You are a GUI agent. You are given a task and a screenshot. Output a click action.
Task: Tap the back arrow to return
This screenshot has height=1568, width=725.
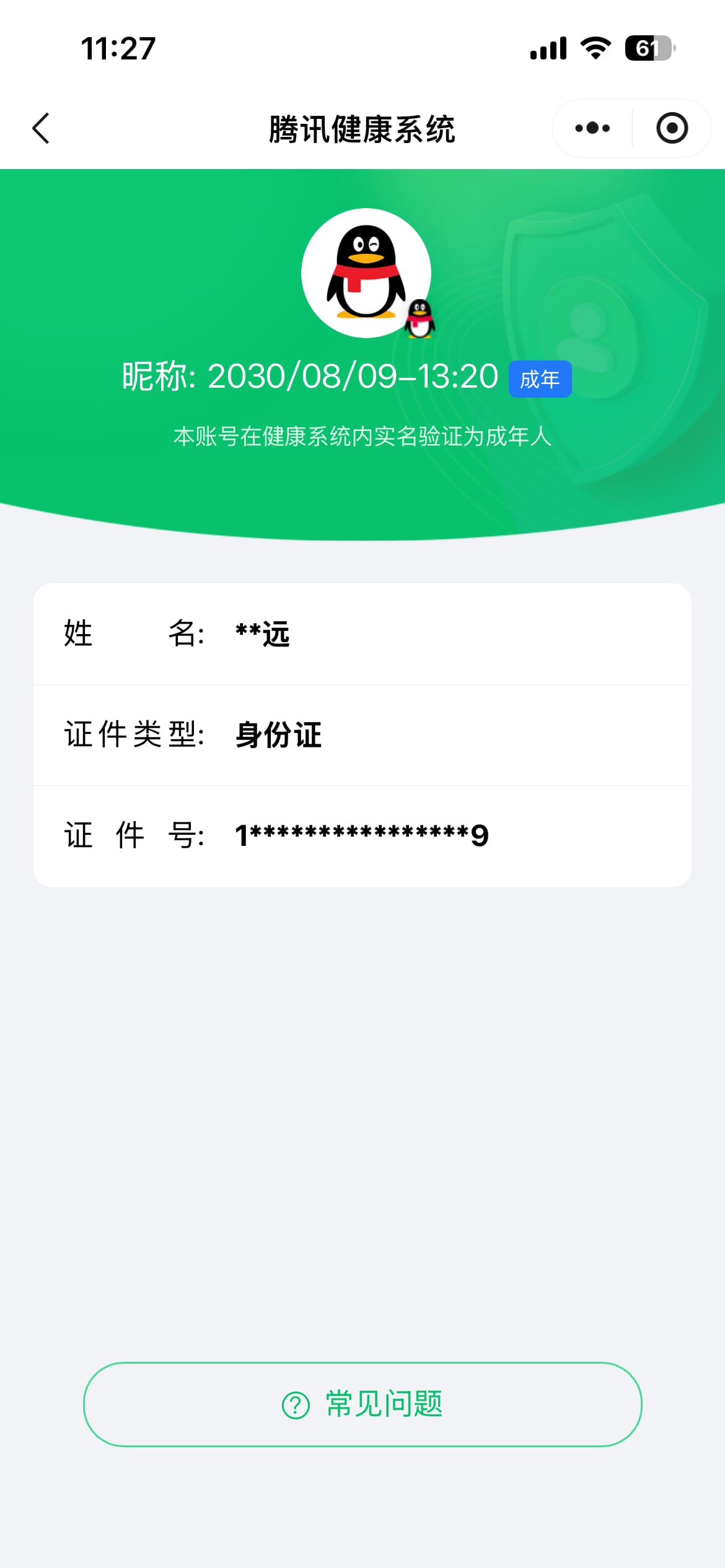pyautogui.click(x=40, y=128)
